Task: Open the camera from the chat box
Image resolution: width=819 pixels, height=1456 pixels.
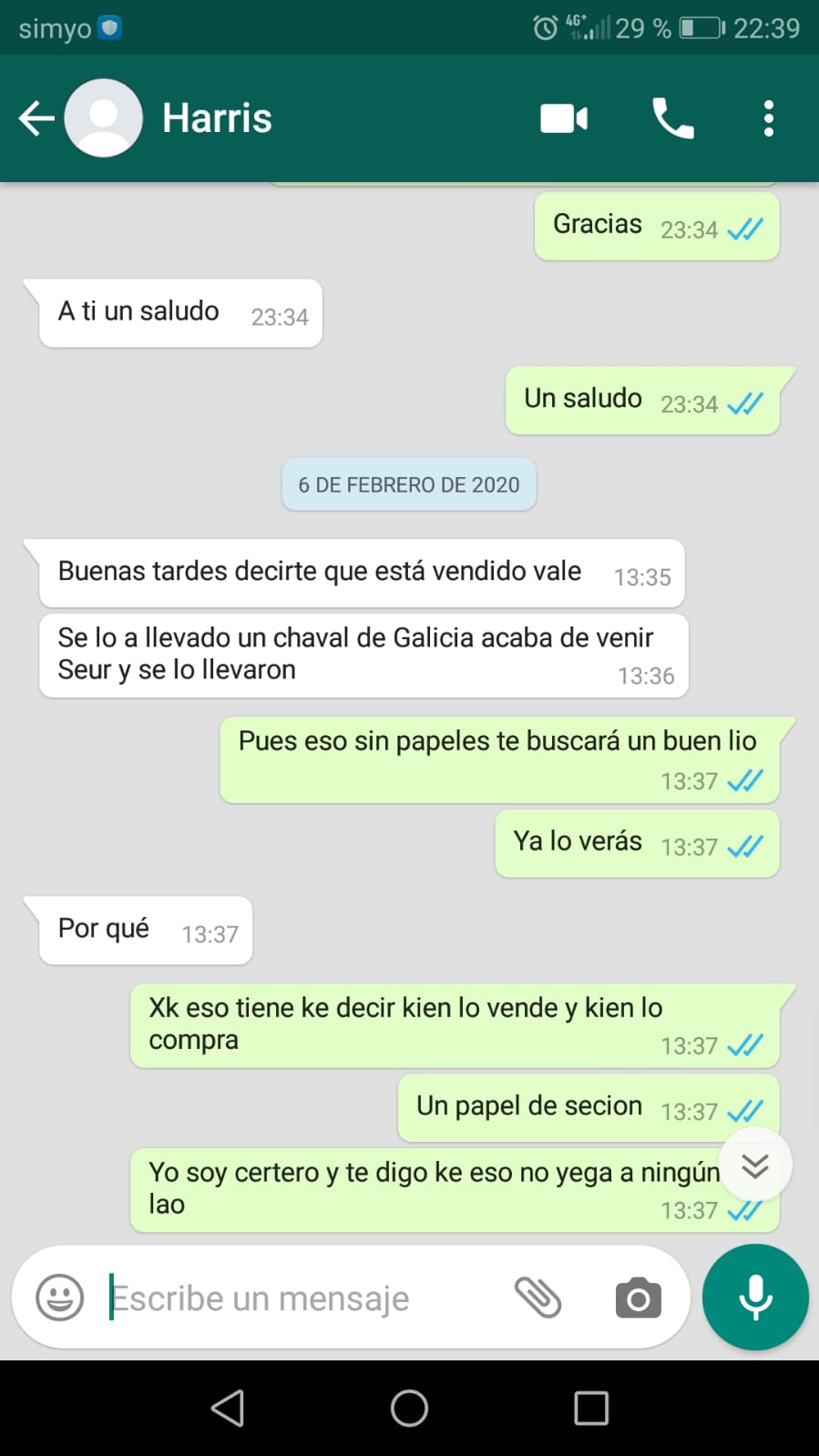Action: pos(639,1298)
